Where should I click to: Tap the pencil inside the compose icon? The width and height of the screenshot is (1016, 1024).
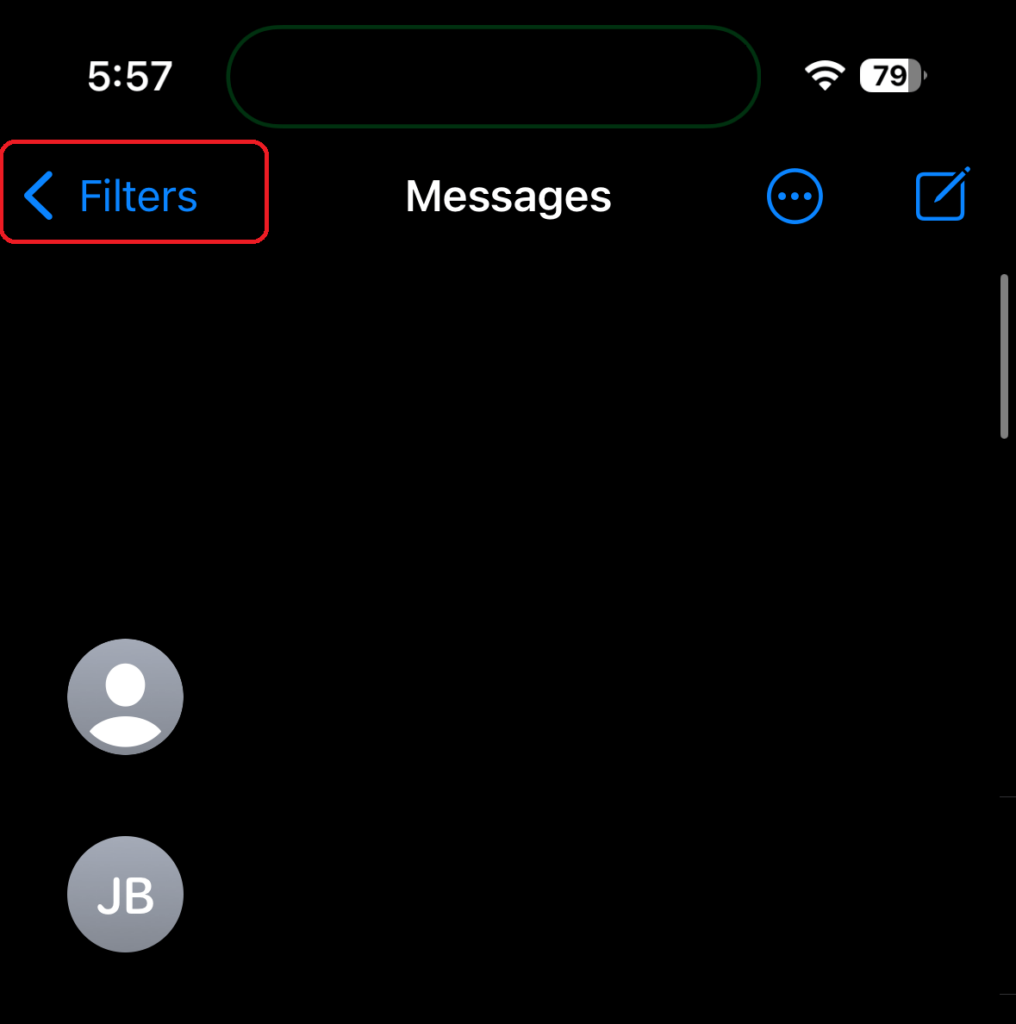tap(945, 190)
